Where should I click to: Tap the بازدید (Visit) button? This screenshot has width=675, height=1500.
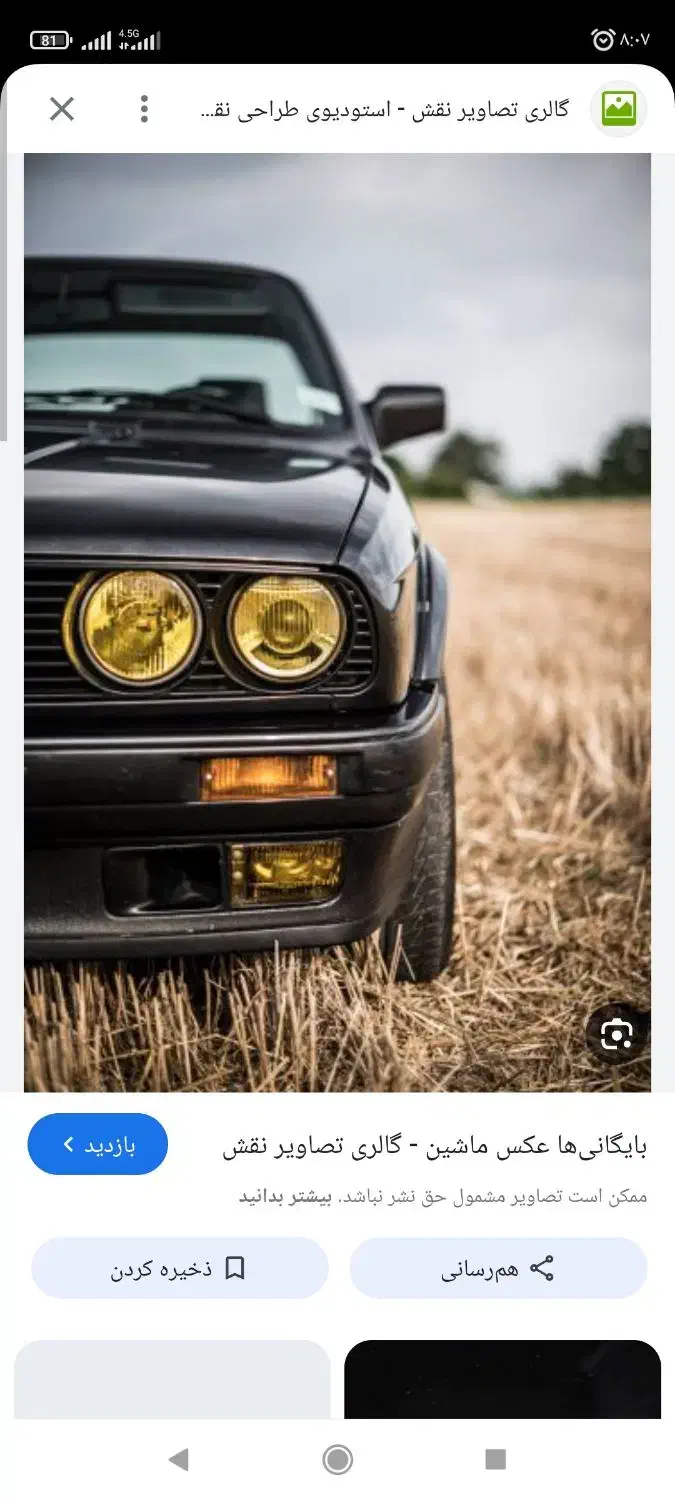tap(97, 1144)
